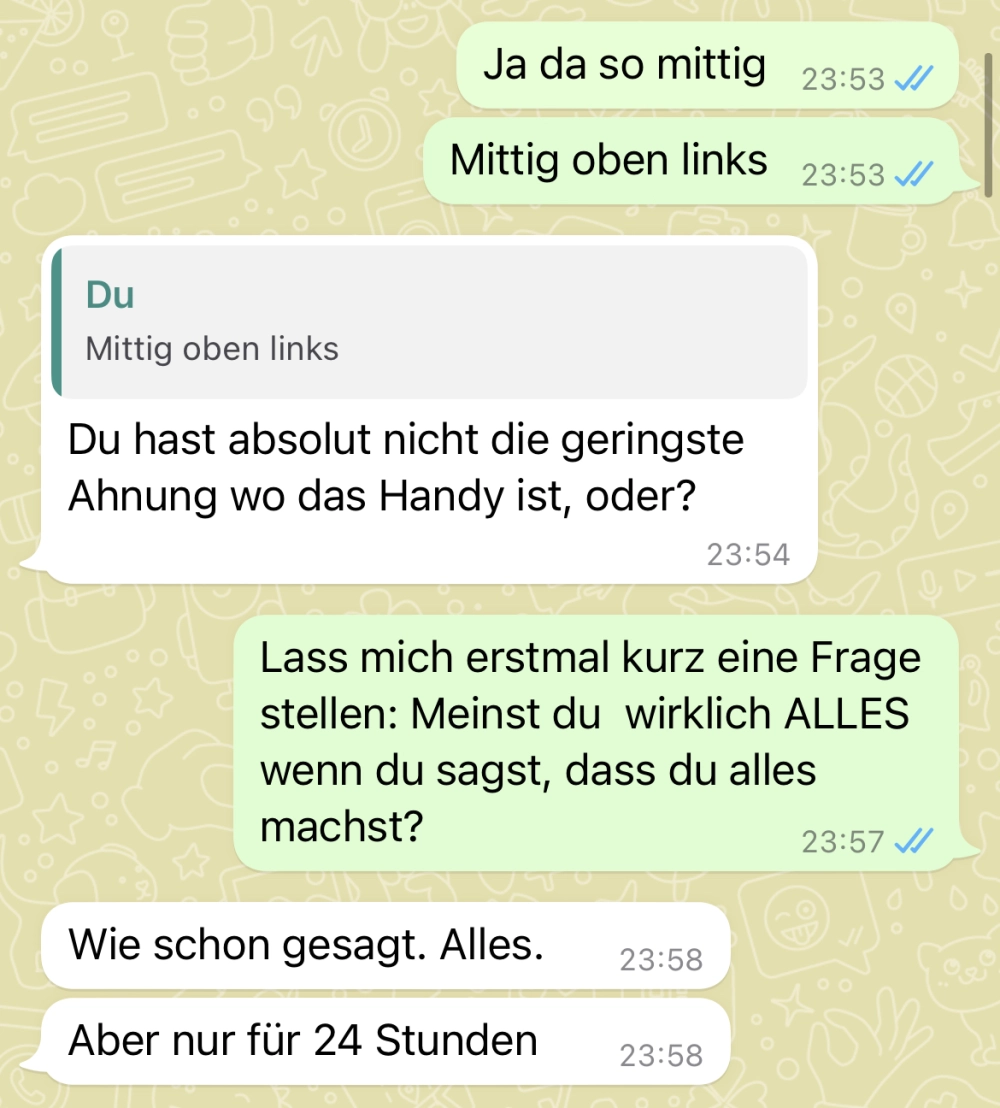The width and height of the screenshot is (1000, 1108).
Task: Tap the quoted reply "Mittig oben links"
Action: click(x=428, y=322)
